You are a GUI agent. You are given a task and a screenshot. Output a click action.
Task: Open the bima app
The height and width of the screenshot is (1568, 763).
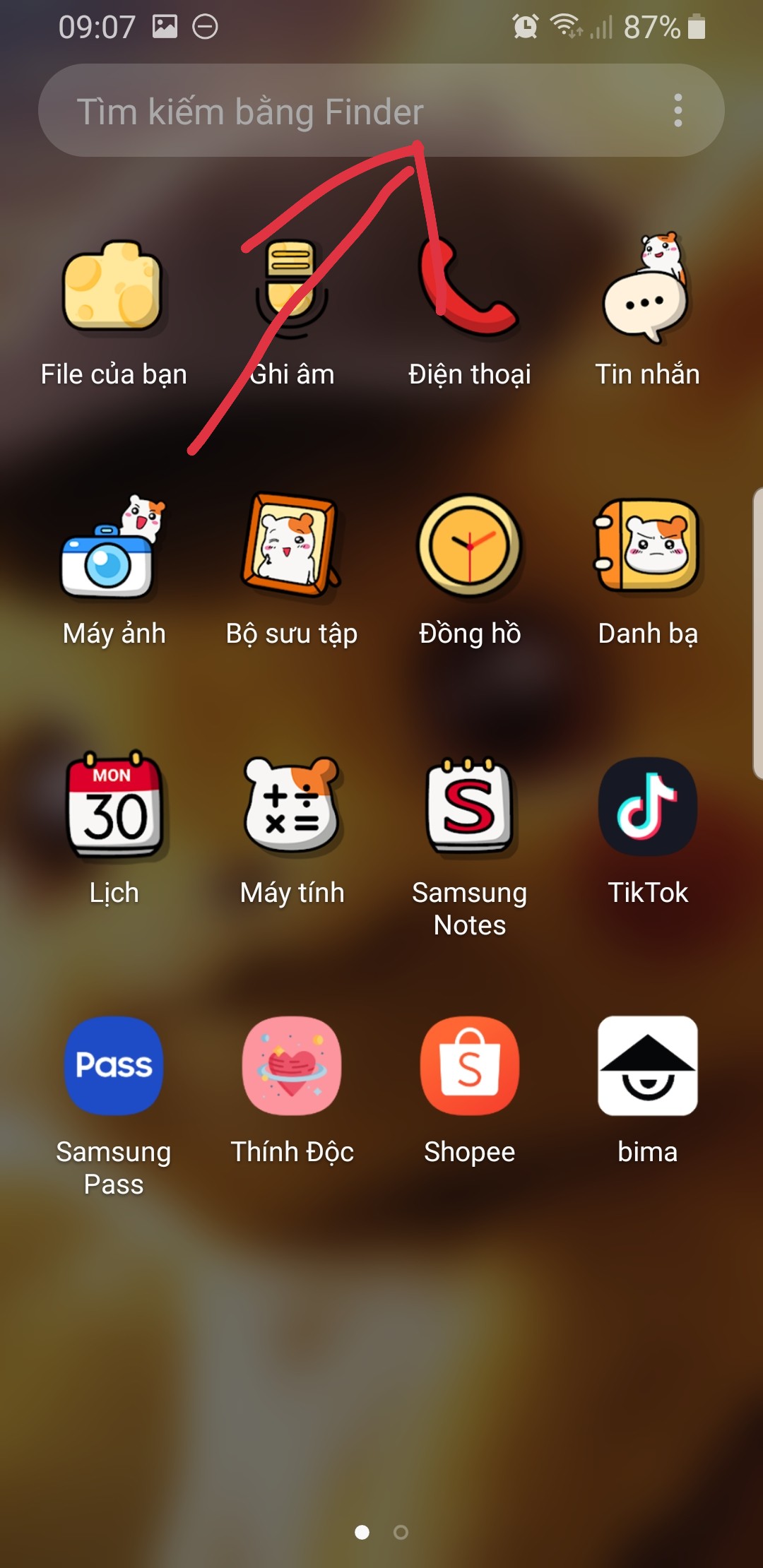click(x=647, y=1066)
